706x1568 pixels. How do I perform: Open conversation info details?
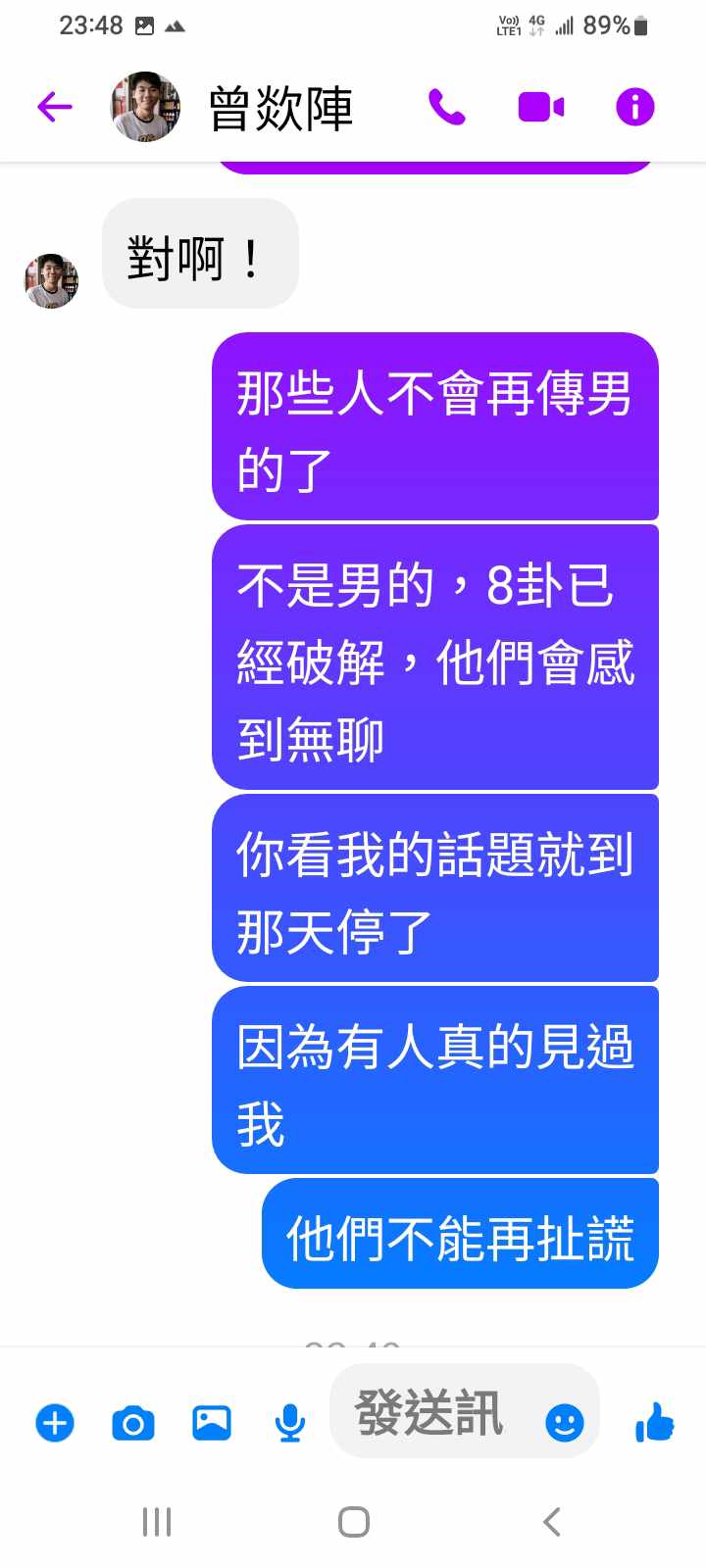pos(634,107)
